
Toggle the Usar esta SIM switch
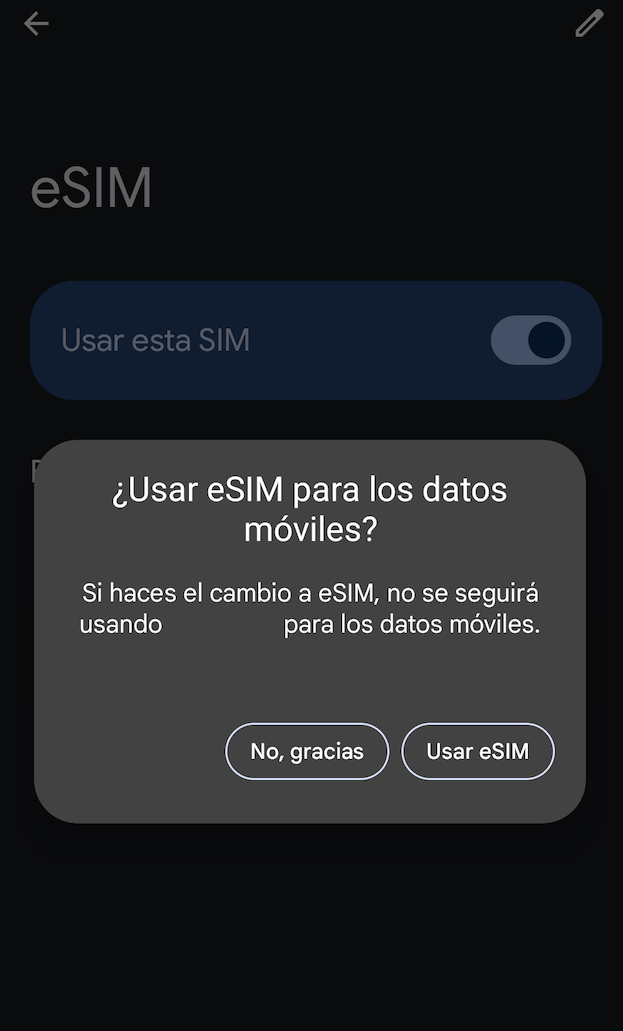pyautogui.click(x=531, y=340)
